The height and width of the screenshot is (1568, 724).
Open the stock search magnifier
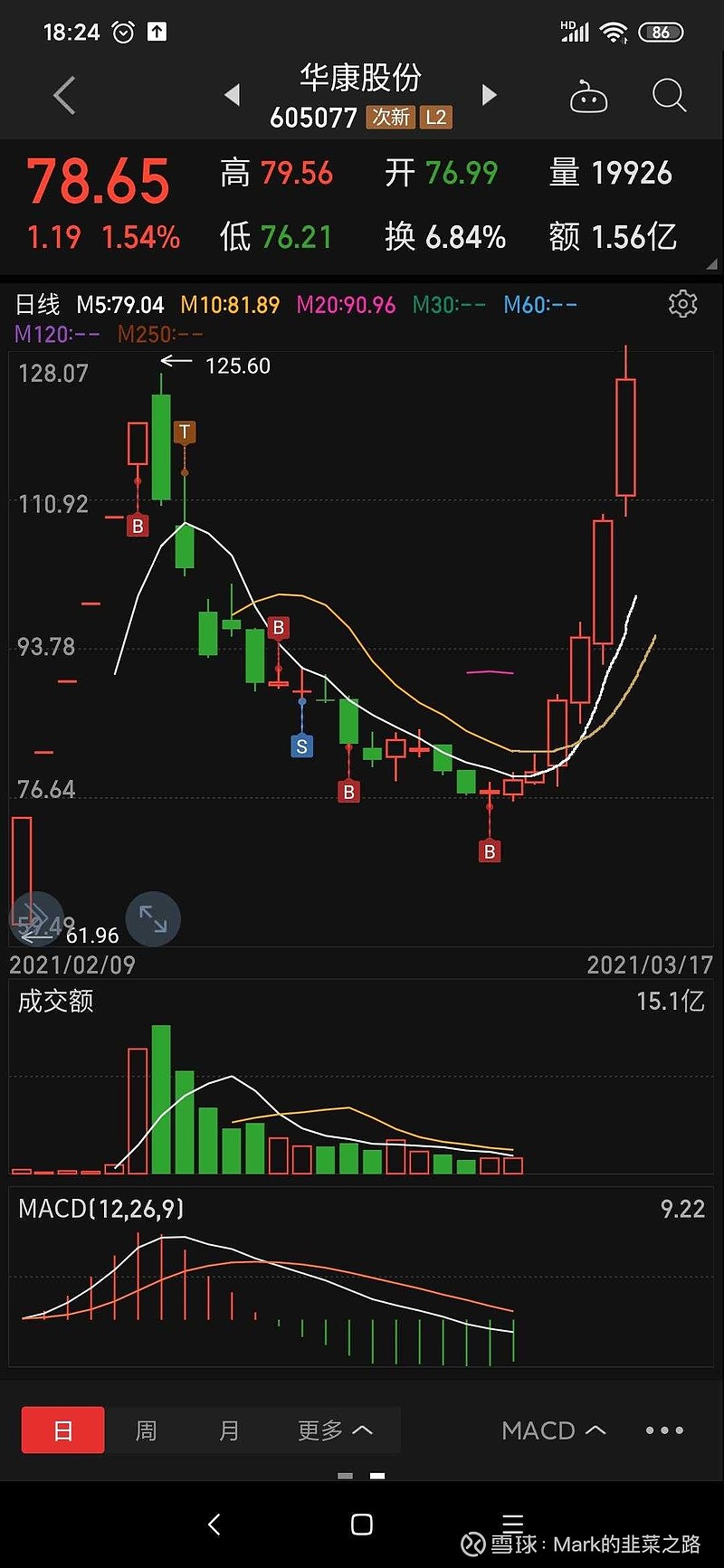[x=668, y=95]
